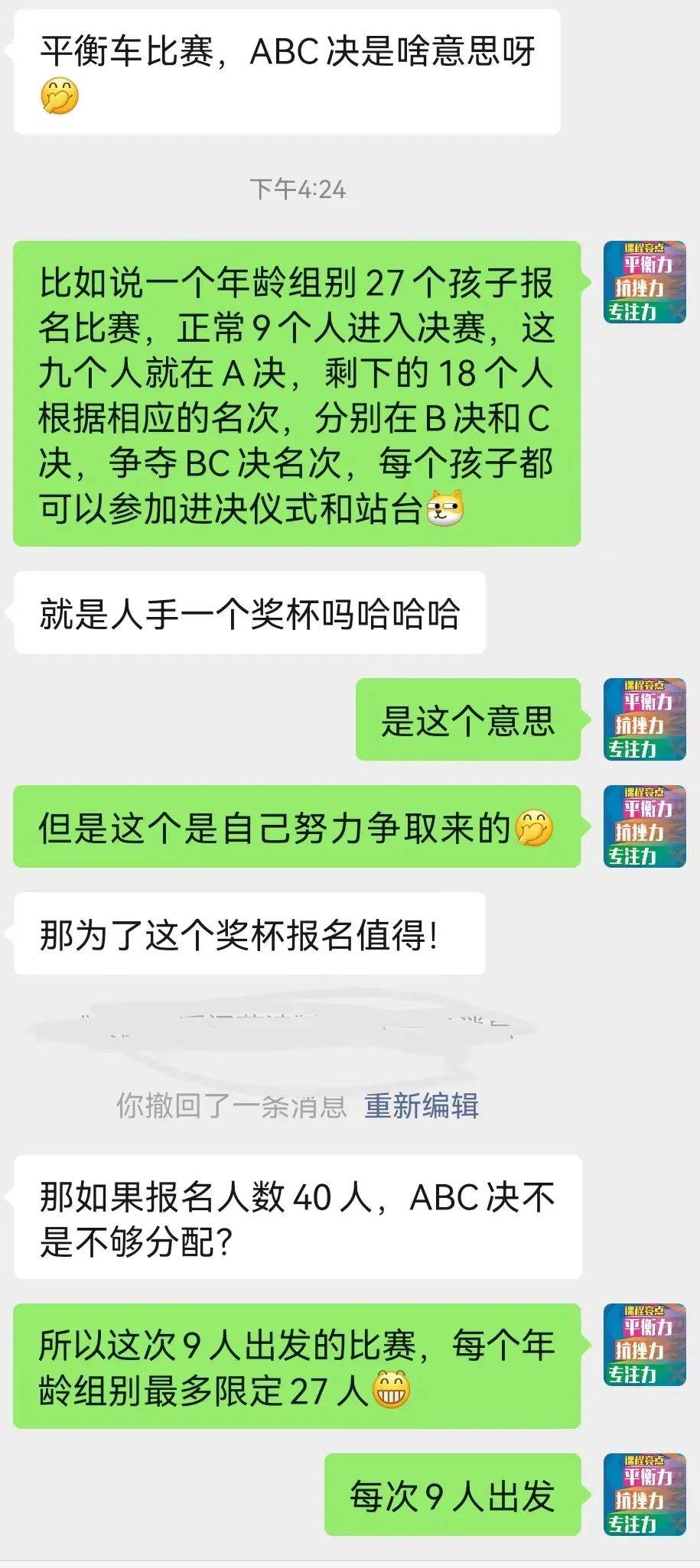Open sender avatar beside the 是这个意思 message
This screenshot has width=700, height=1568.
(644, 719)
